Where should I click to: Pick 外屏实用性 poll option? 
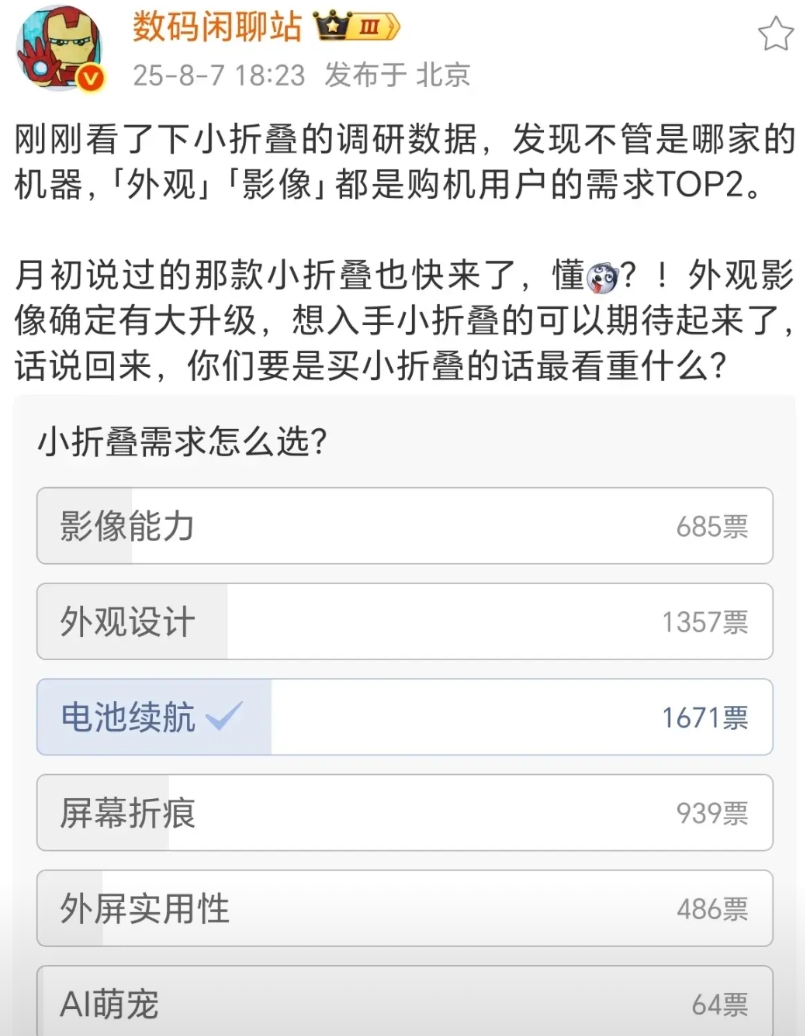[404, 908]
